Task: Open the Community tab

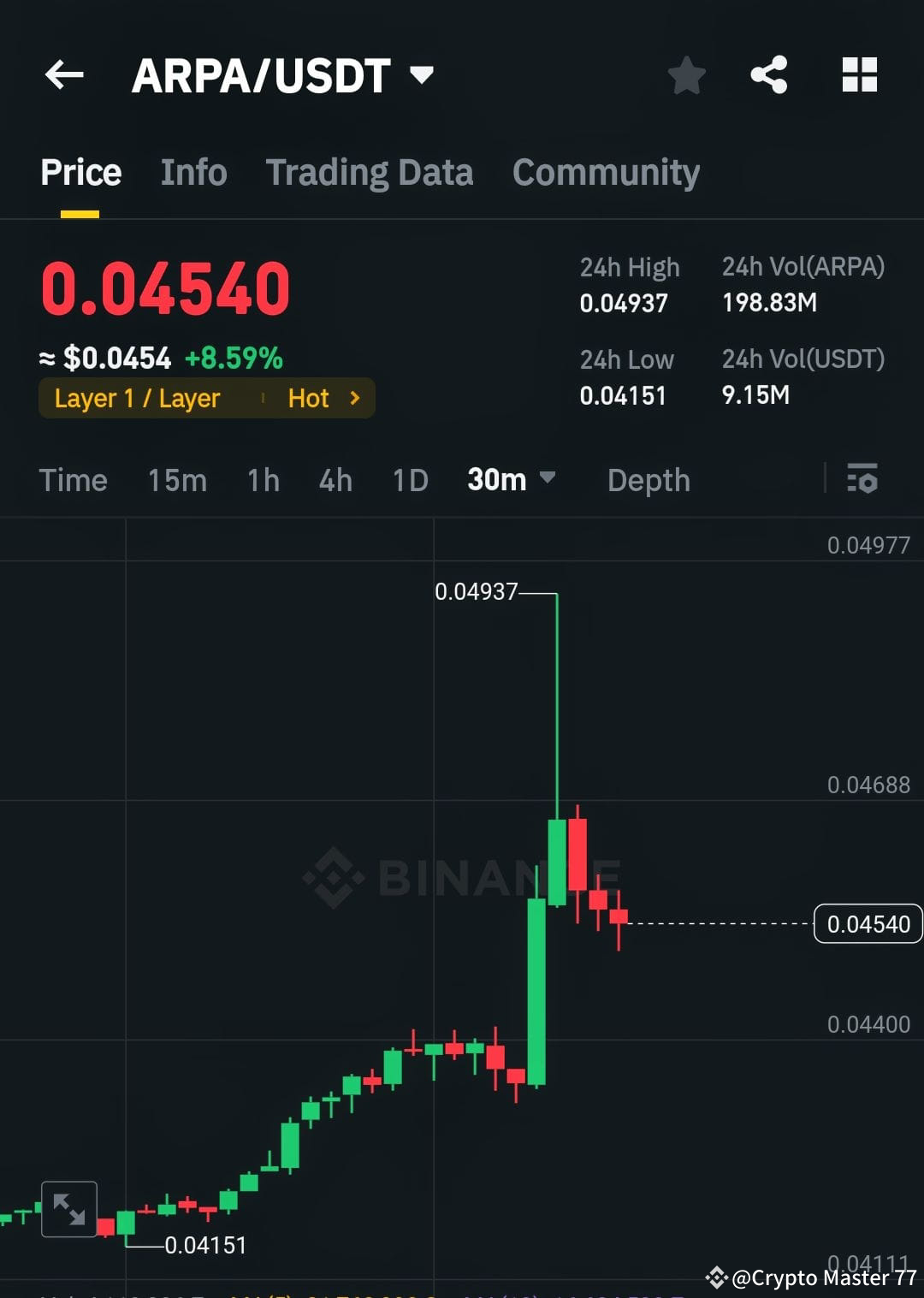Action: click(605, 172)
